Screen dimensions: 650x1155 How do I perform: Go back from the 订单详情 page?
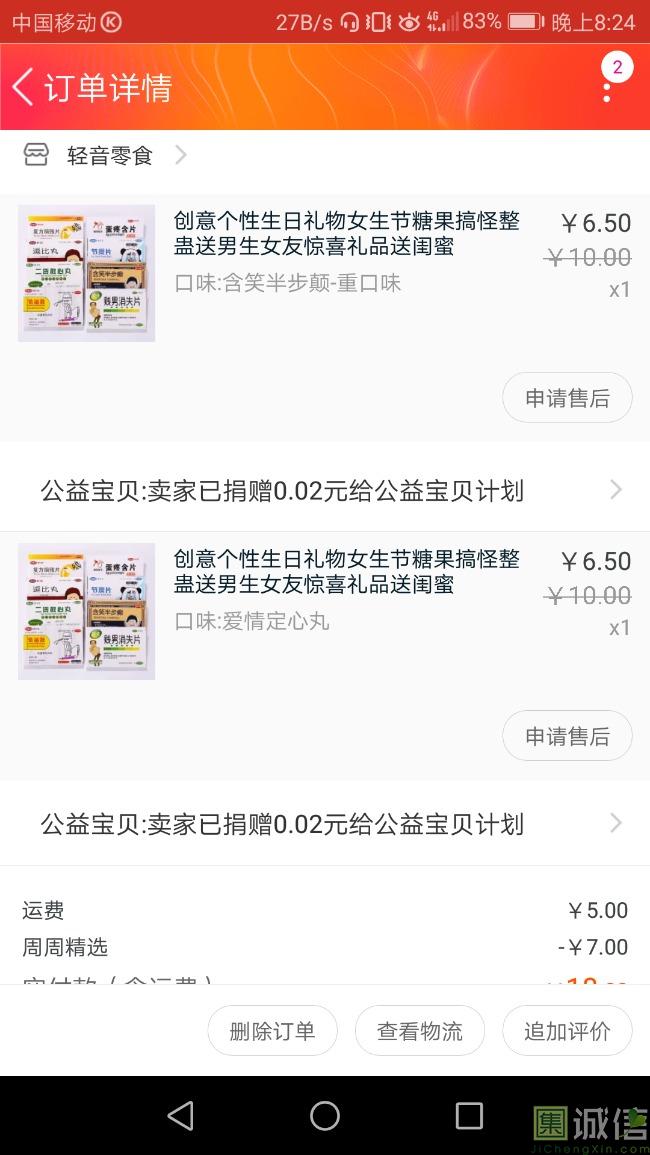click(24, 87)
